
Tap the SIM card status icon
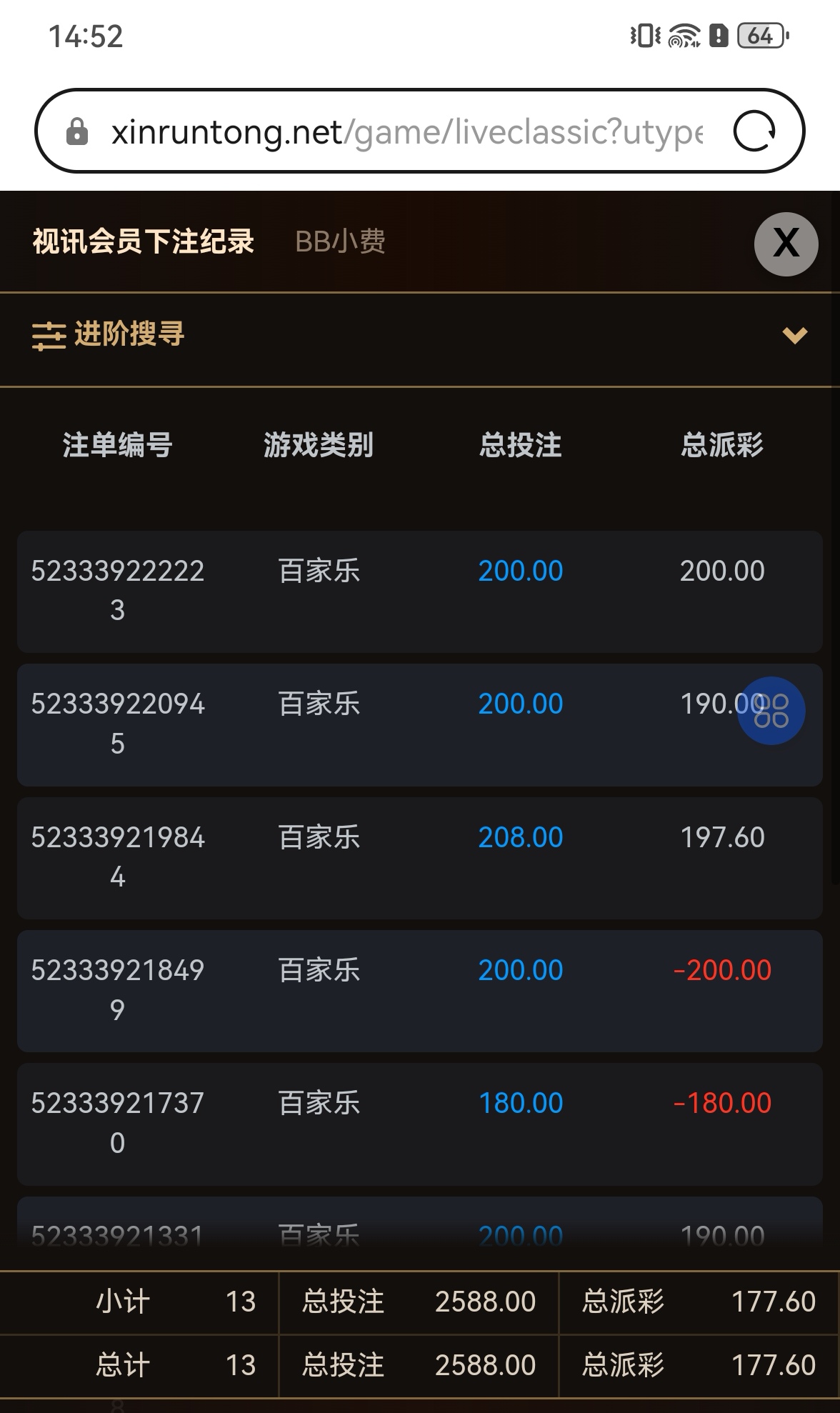pyautogui.click(x=716, y=34)
